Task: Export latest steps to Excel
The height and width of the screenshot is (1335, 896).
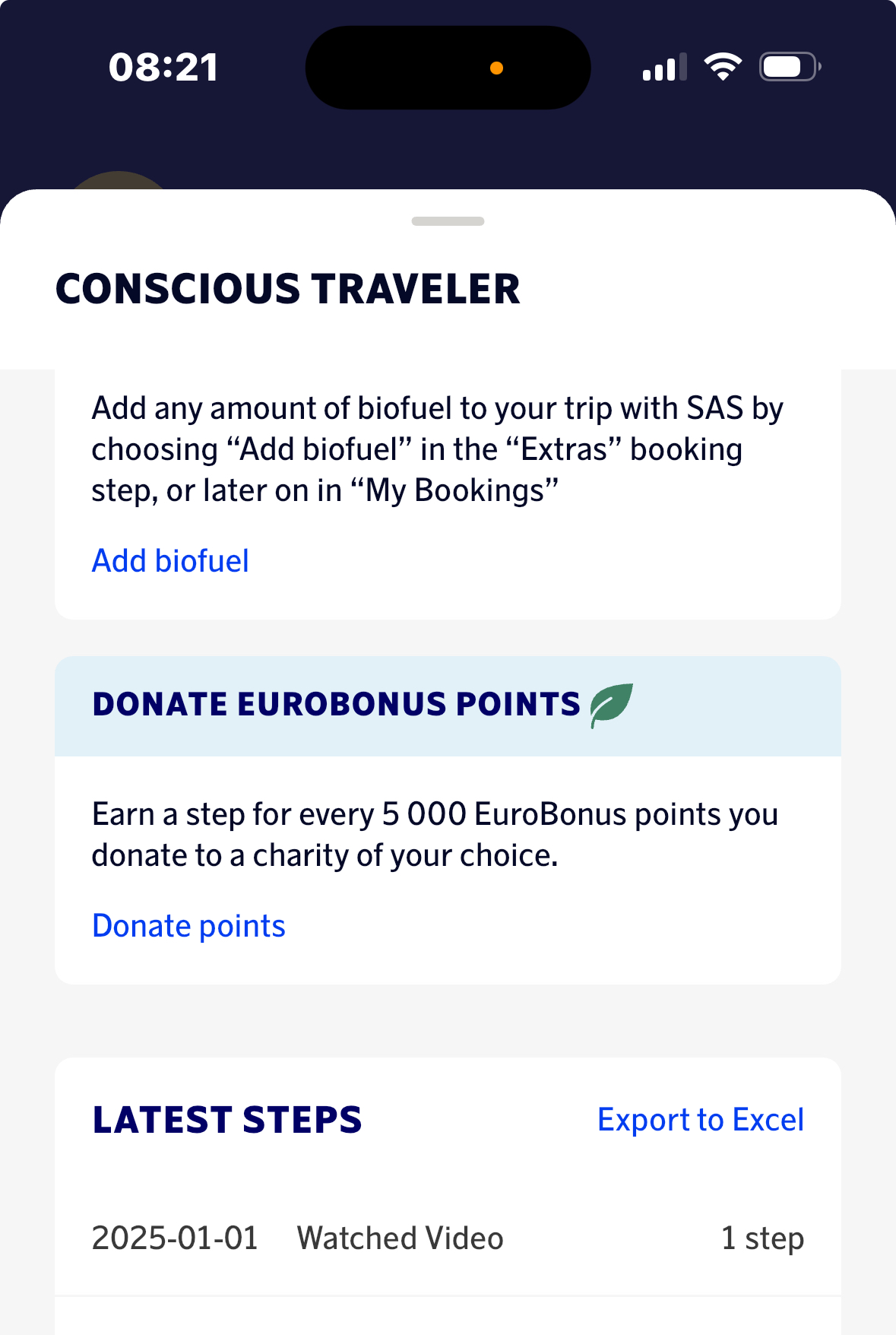Action: tap(700, 1120)
